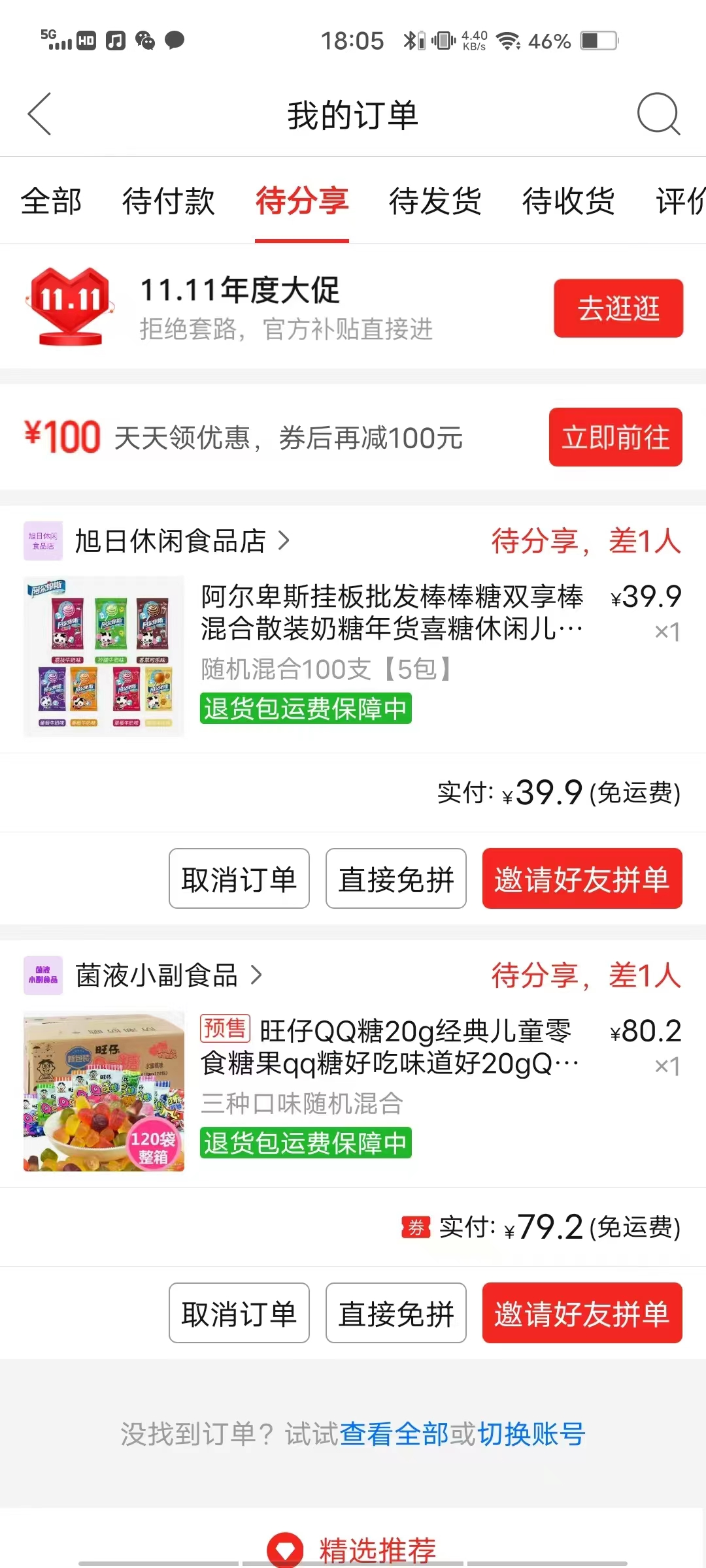
Task: Open the 旭日休闲食品店 shop page
Action: [x=170, y=541]
